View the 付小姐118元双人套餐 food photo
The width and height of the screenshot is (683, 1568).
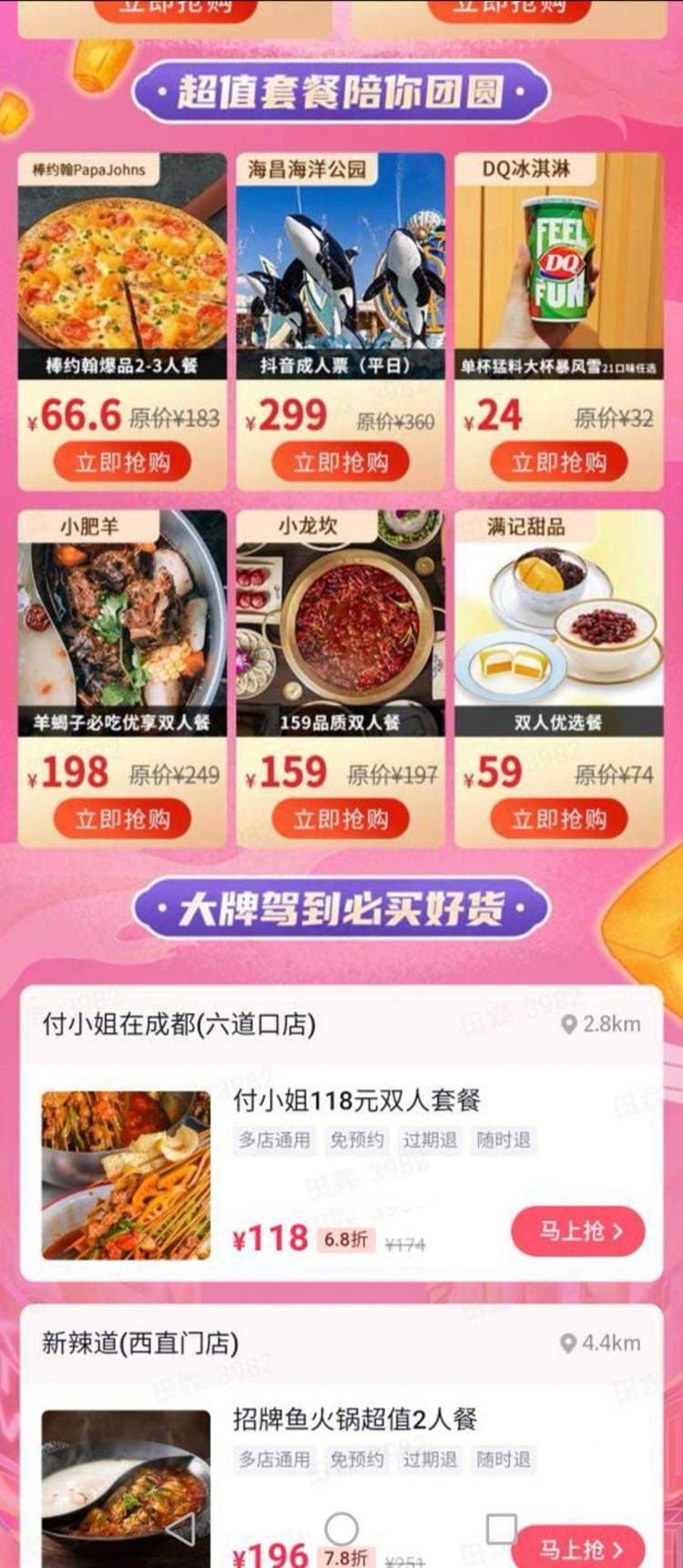(x=127, y=1175)
